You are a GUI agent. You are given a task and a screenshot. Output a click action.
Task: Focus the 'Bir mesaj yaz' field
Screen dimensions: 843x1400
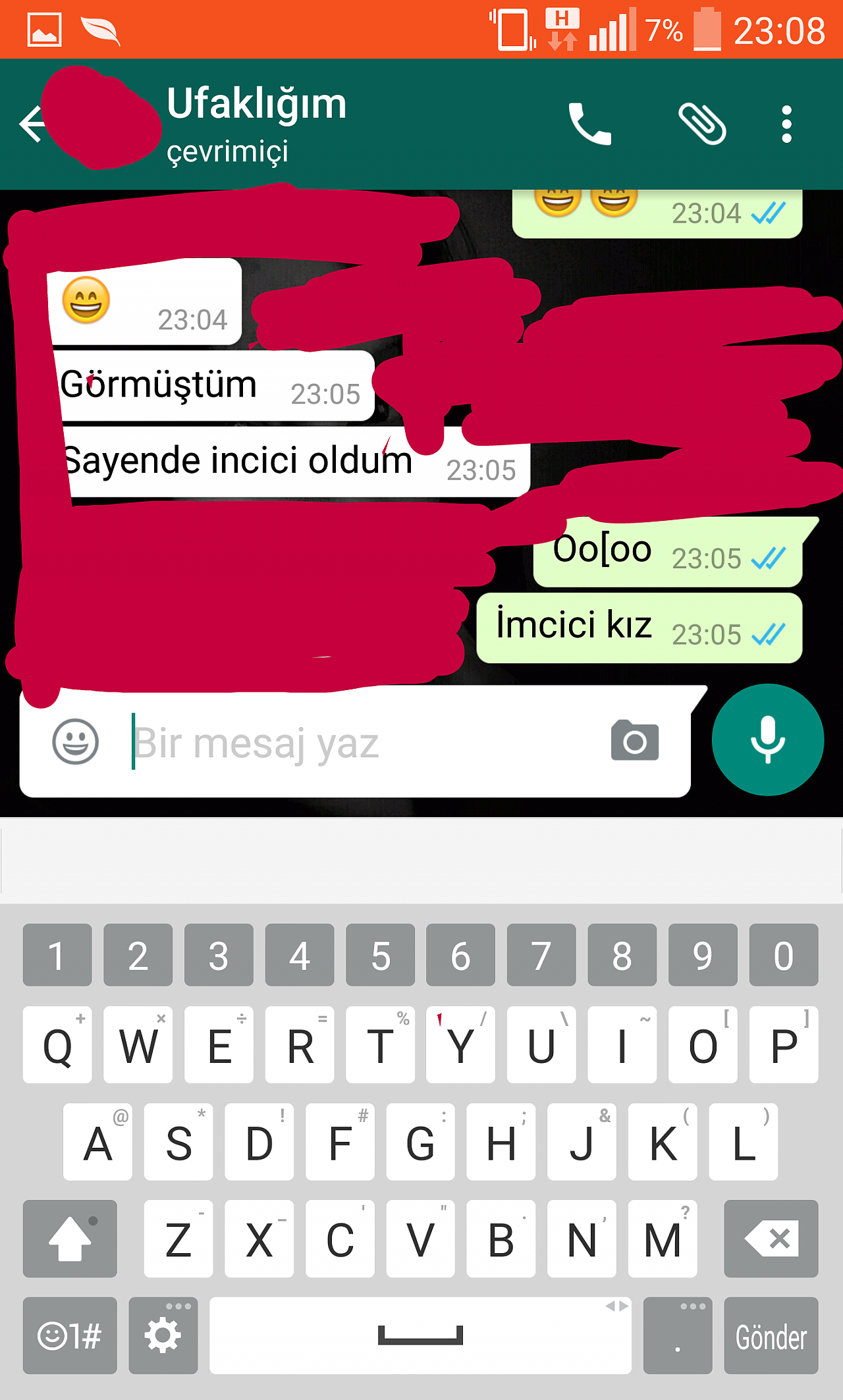(x=362, y=743)
